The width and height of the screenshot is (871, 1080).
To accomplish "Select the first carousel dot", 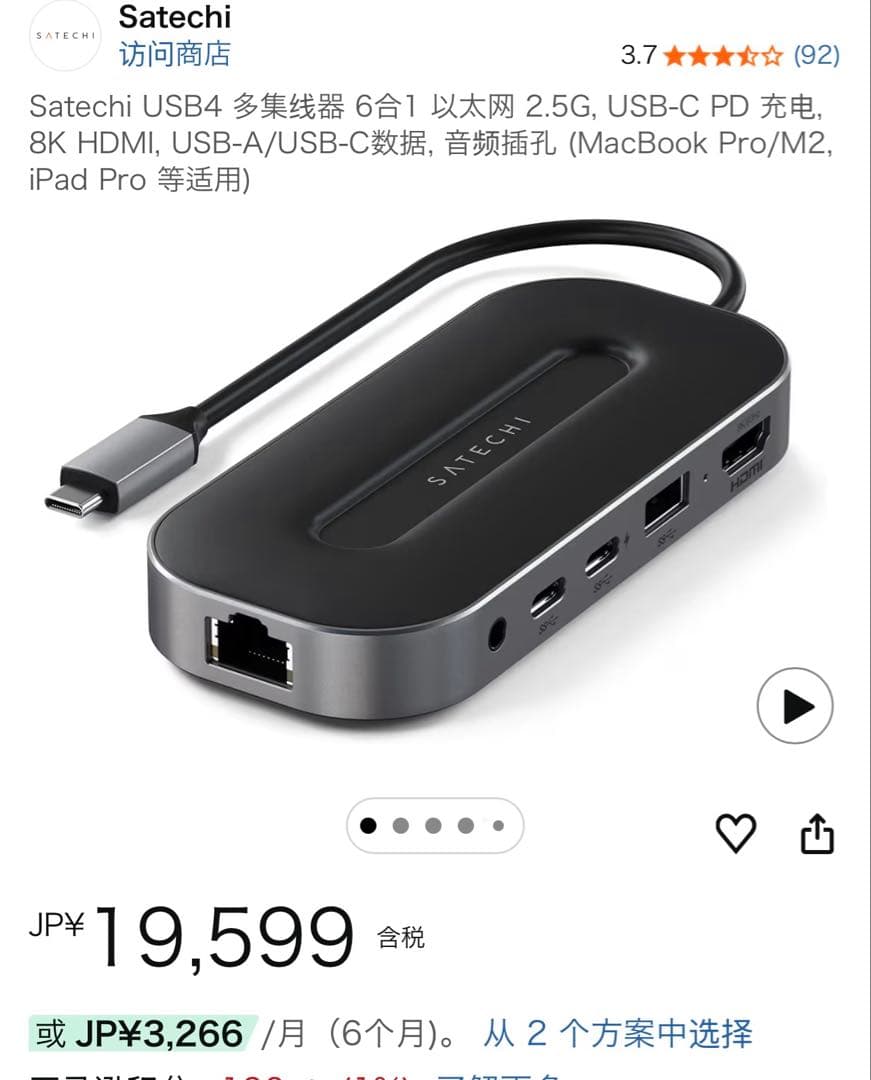I will pyautogui.click(x=370, y=824).
